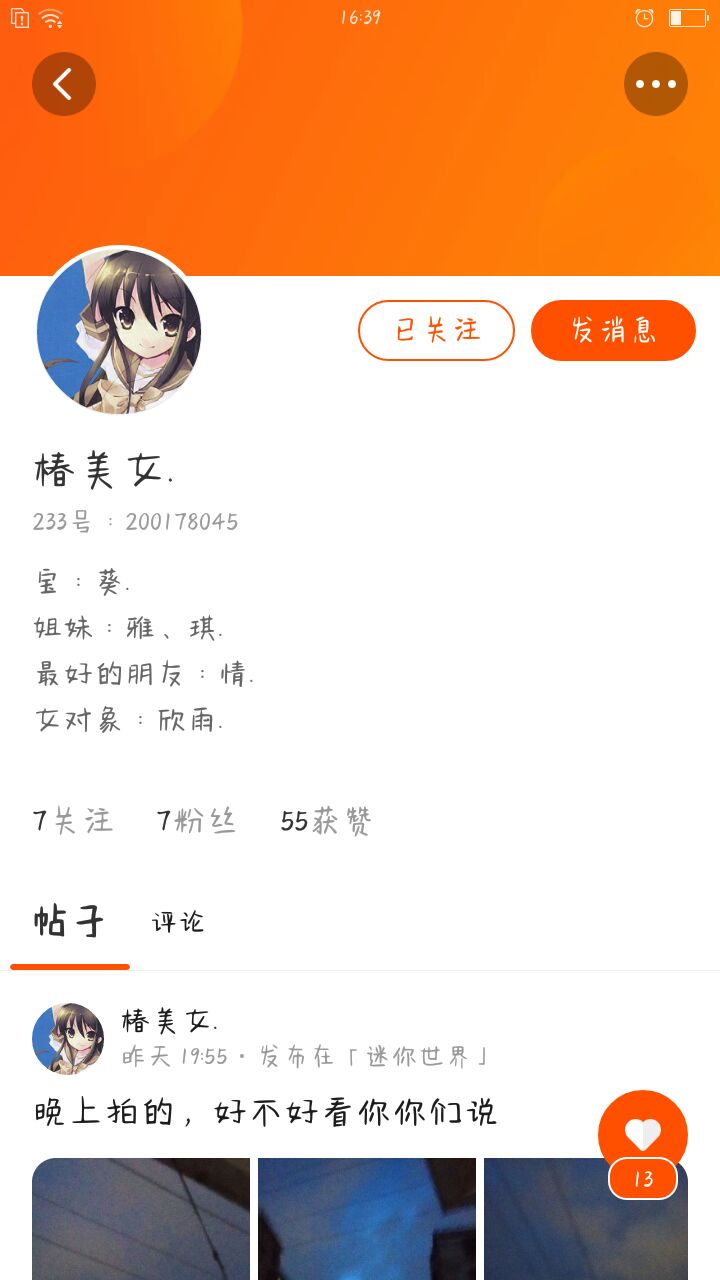Open the first photo in the post
Viewport: 720px width, 1280px height.
[141, 1218]
